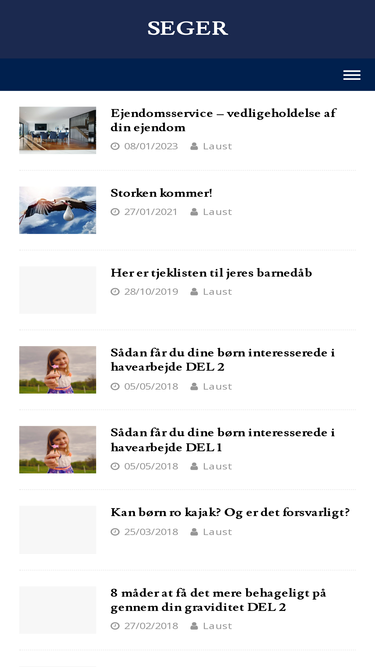Open Kan børn ro kajak? article
Image resolution: width=375 pixels, height=667 pixels.
coord(230,513)
